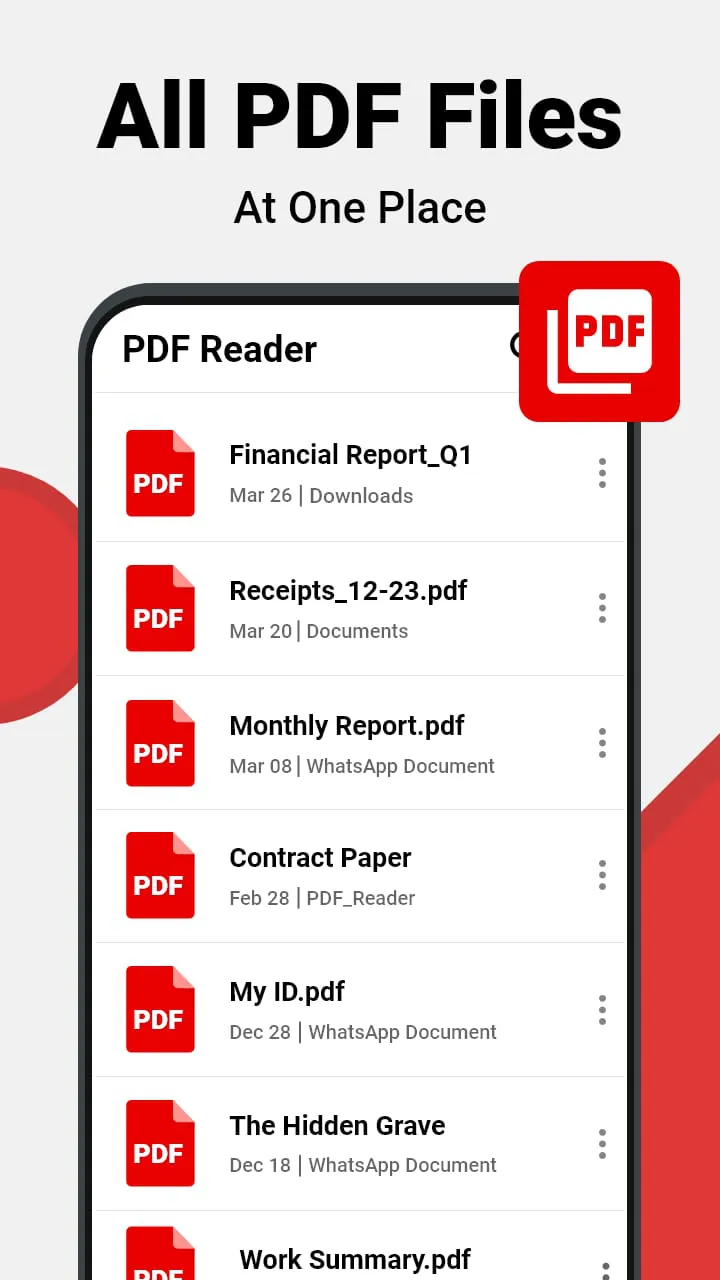The height and width of the screenshot is (1280, 720).
Task: Select the Monthly Report.pdf PDF icon
Action: click(x=160, y=742)
